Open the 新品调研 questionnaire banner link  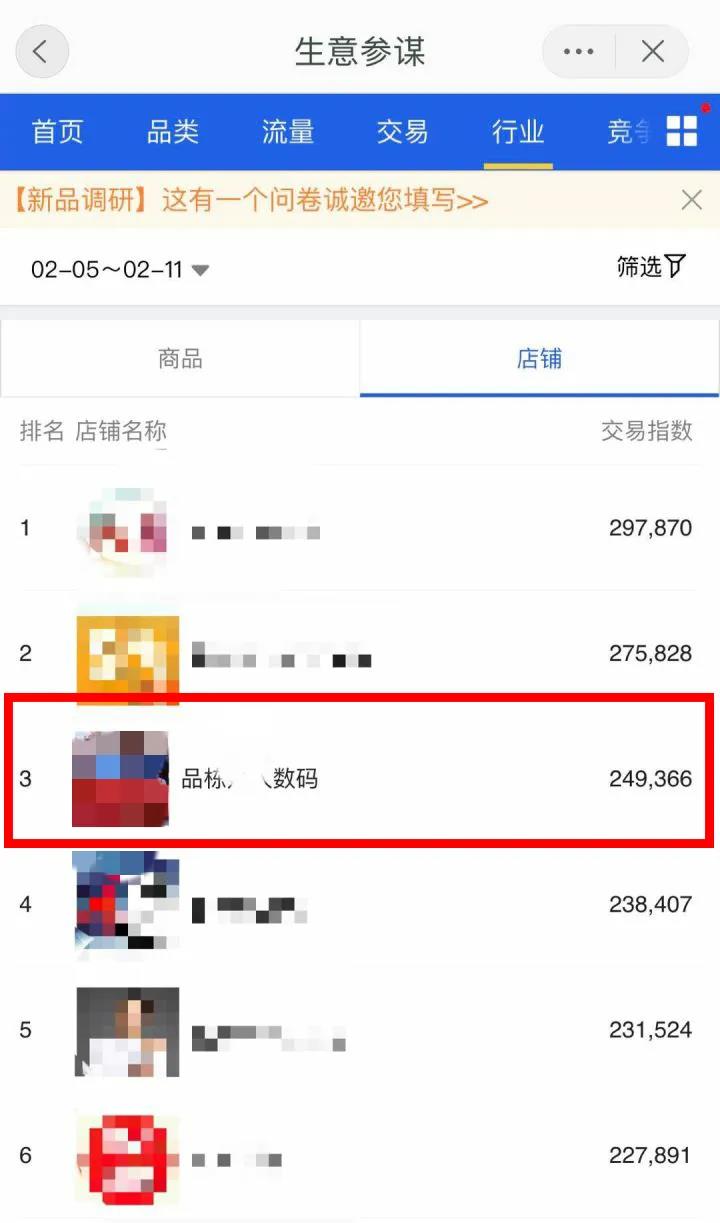click(x=250, y=201)
